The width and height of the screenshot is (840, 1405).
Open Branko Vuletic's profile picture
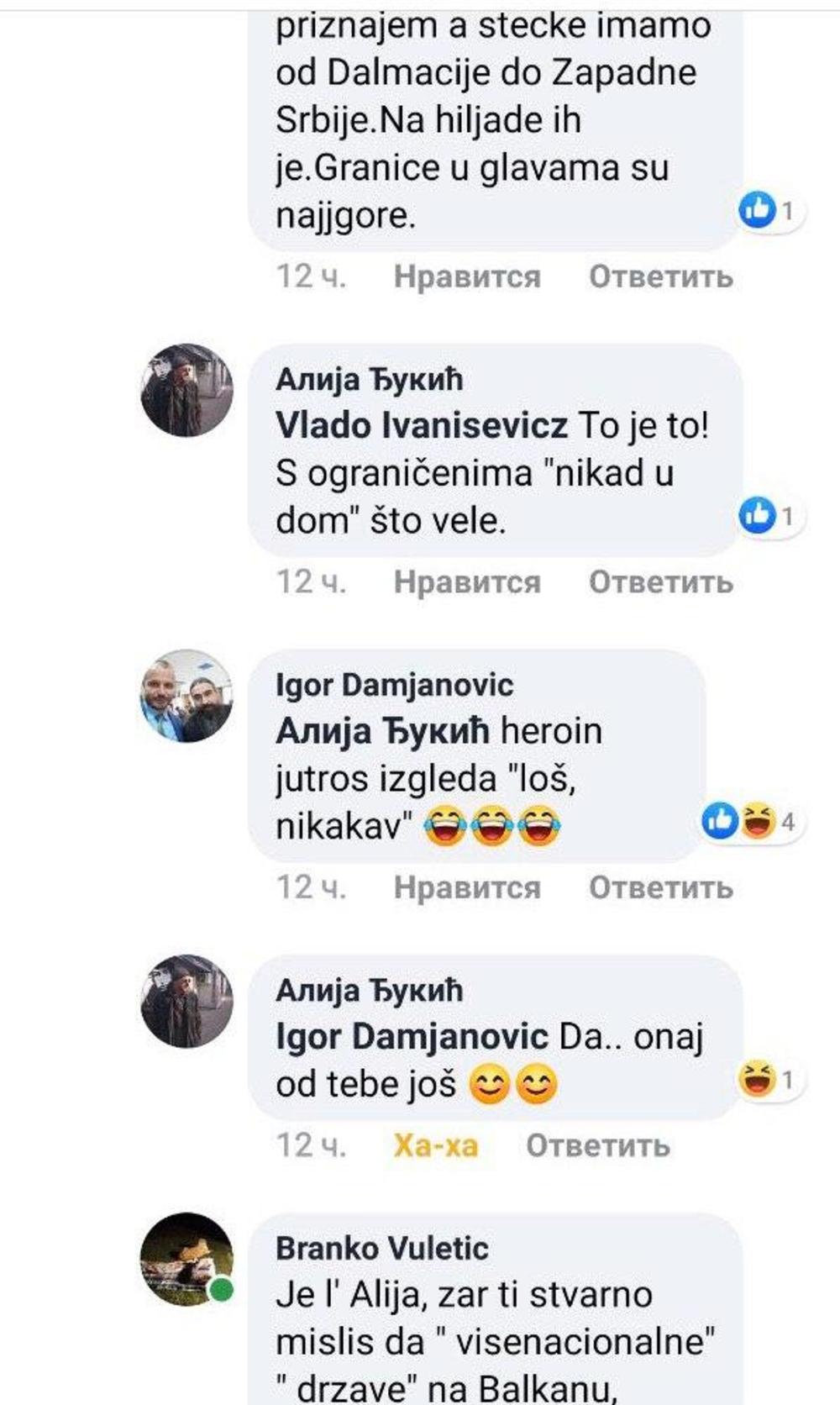pos(186,1259)
